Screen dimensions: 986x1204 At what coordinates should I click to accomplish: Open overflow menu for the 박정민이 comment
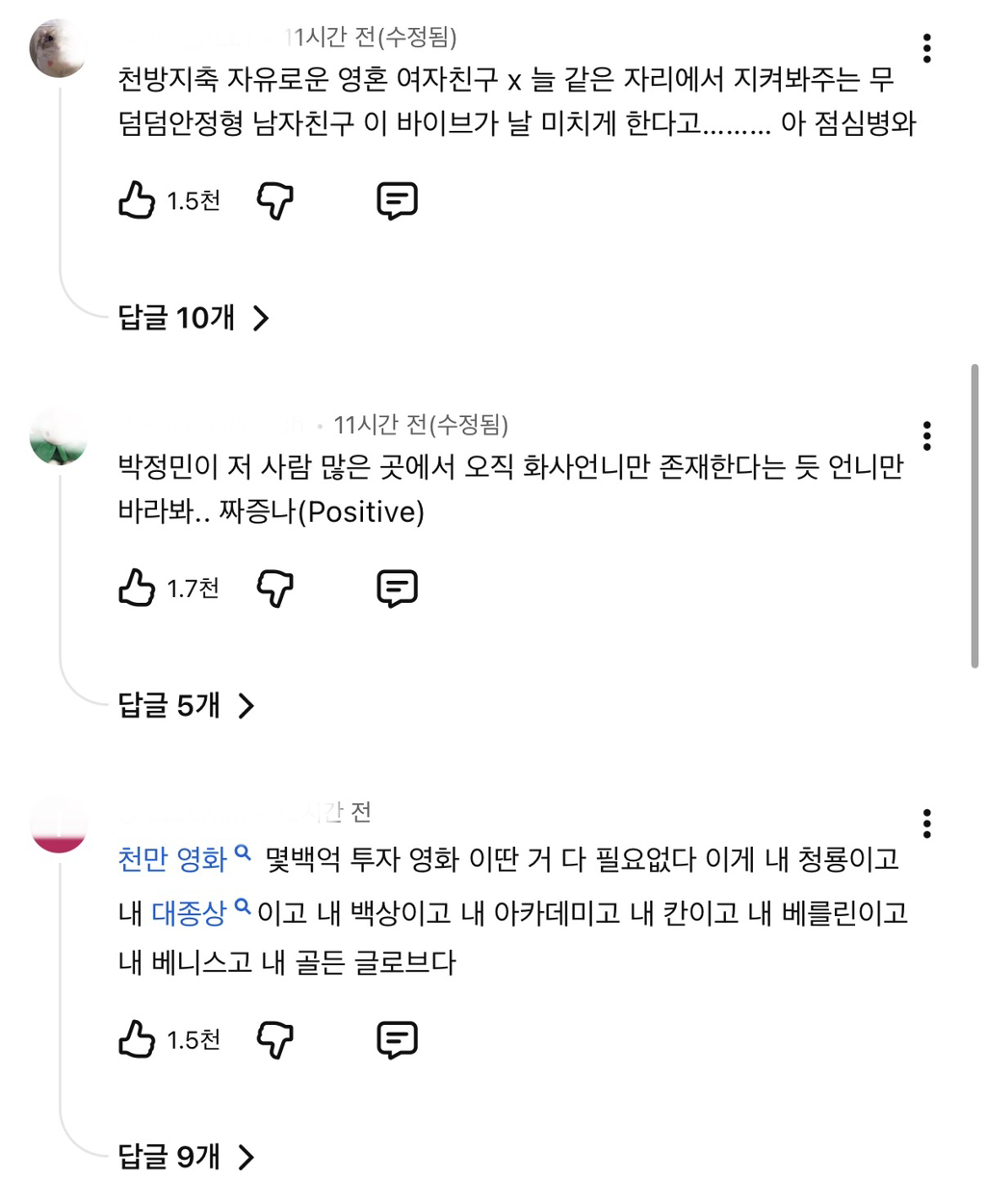coord(926,436)
